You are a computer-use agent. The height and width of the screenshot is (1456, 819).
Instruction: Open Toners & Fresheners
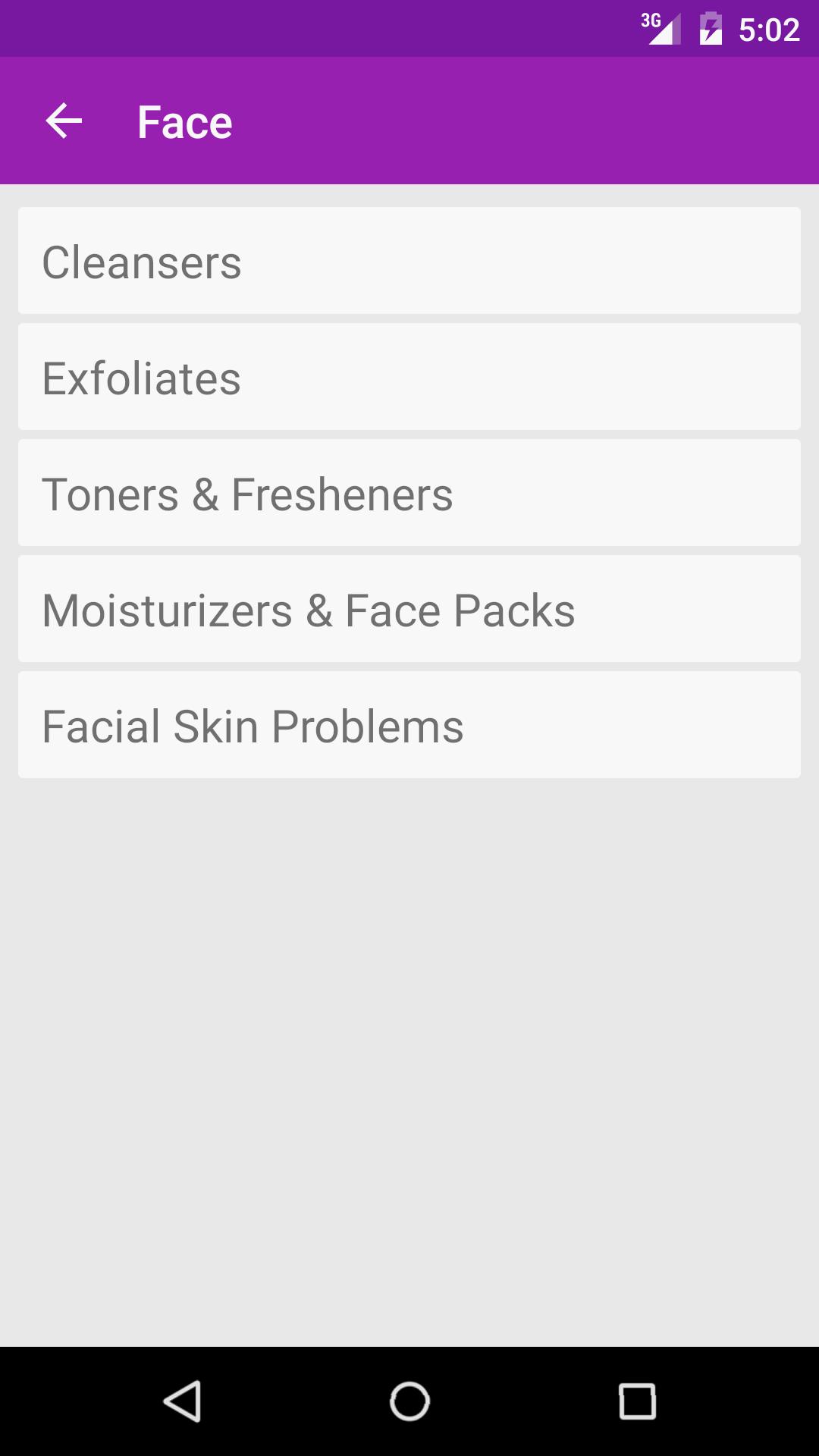click(x=409, y=493)
